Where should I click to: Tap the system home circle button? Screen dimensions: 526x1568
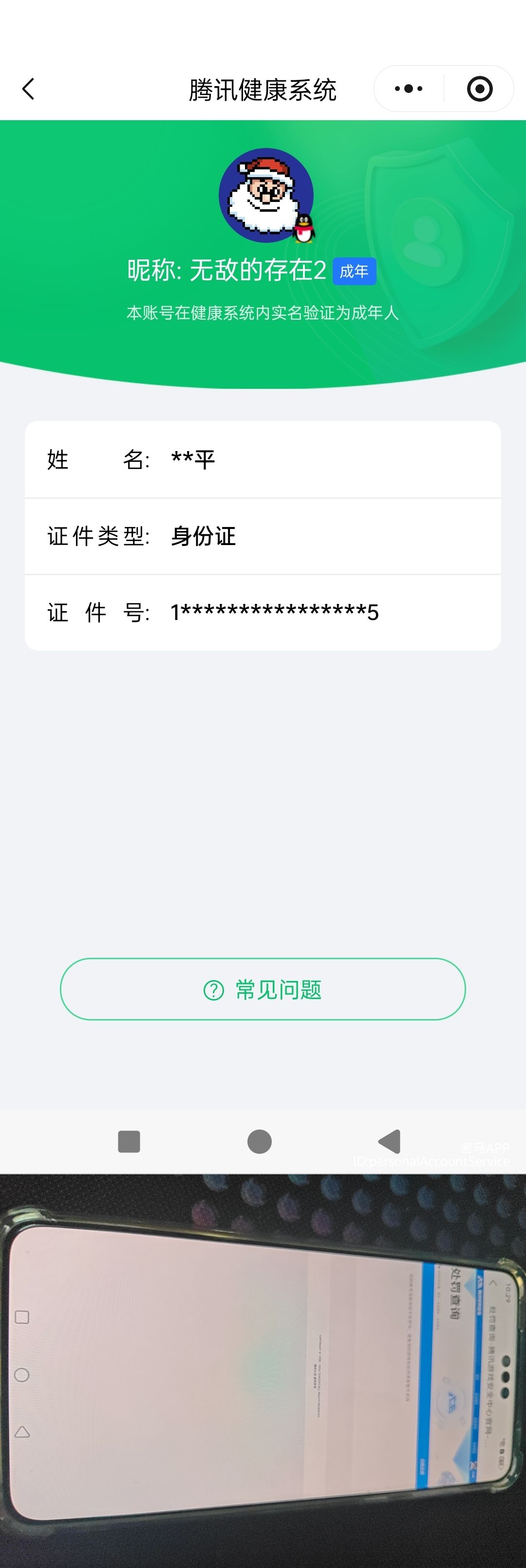click(260, 1141)
